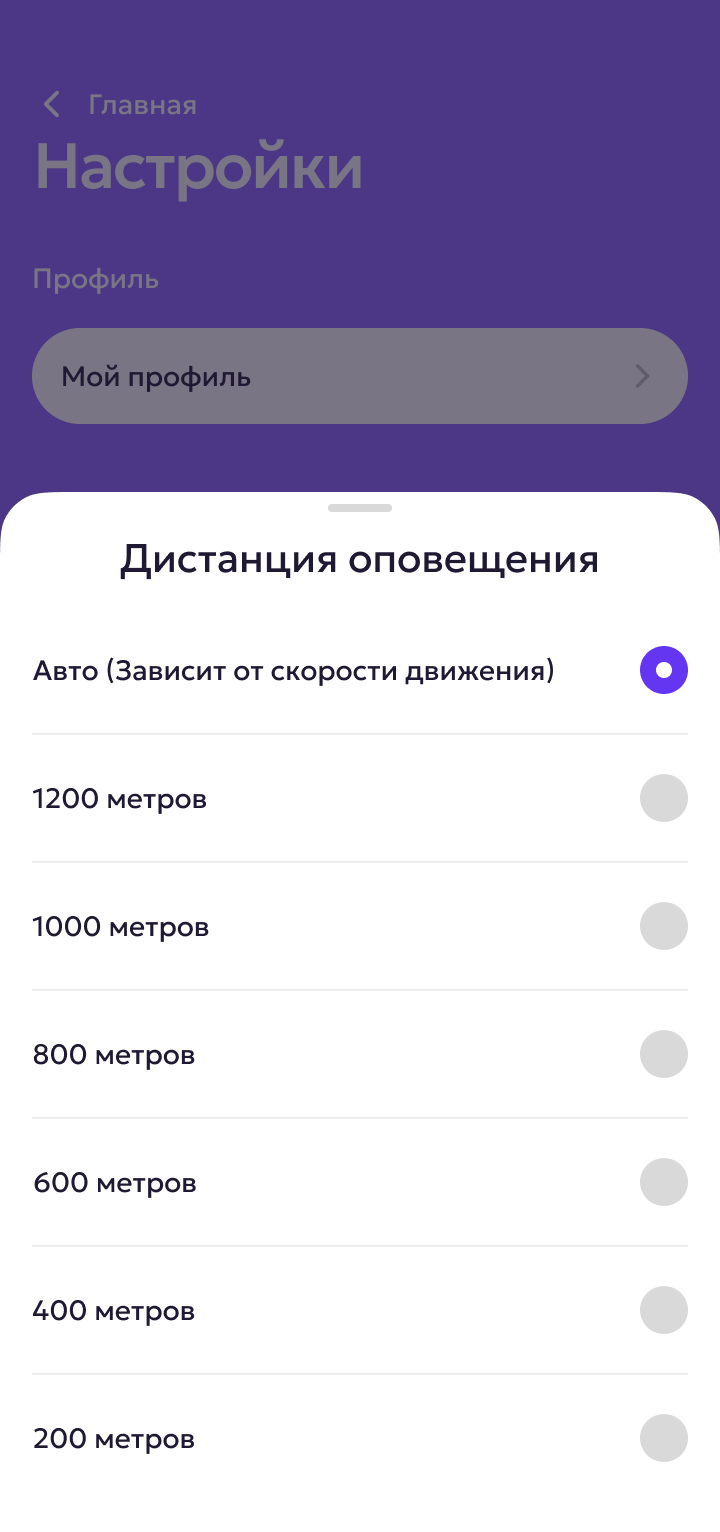Tap the 600 метров row label
720x1532 pixels.
(114, 1182)
